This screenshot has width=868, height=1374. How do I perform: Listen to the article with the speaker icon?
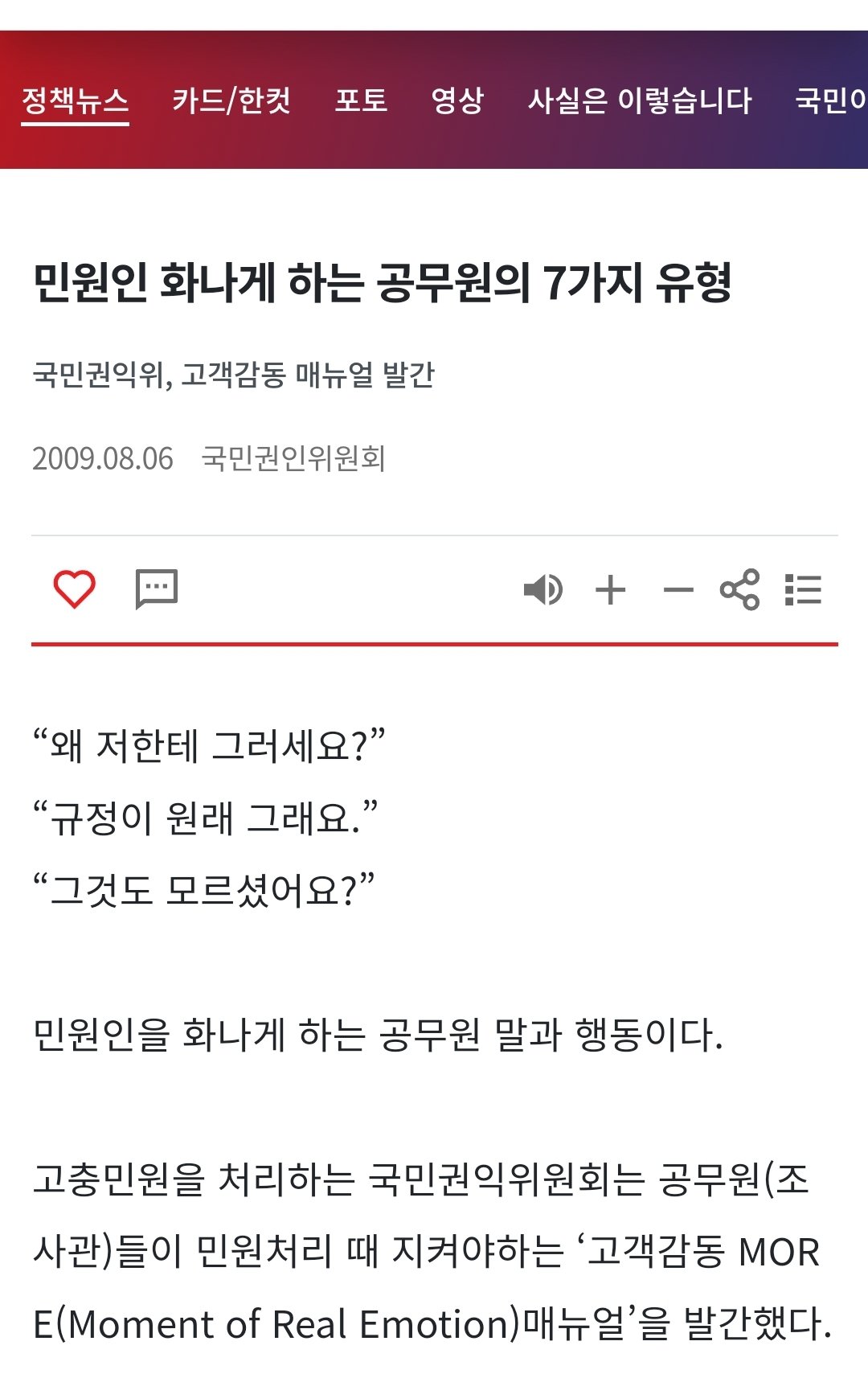pyautogui.click(x=542, y=589)
